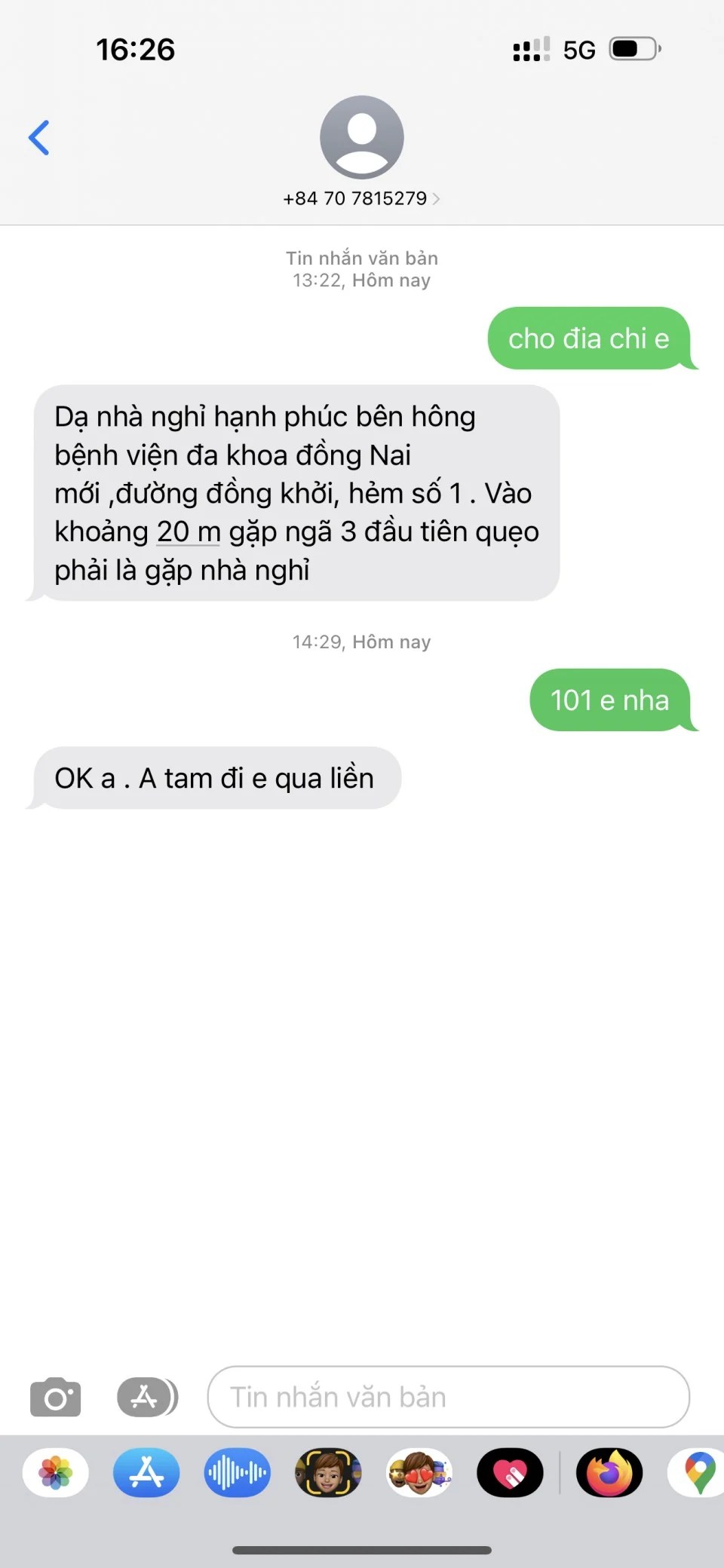Go back to the messages list
Image resolution: width=724 pixels, height=1568 pixels.
tap(39, 138)
